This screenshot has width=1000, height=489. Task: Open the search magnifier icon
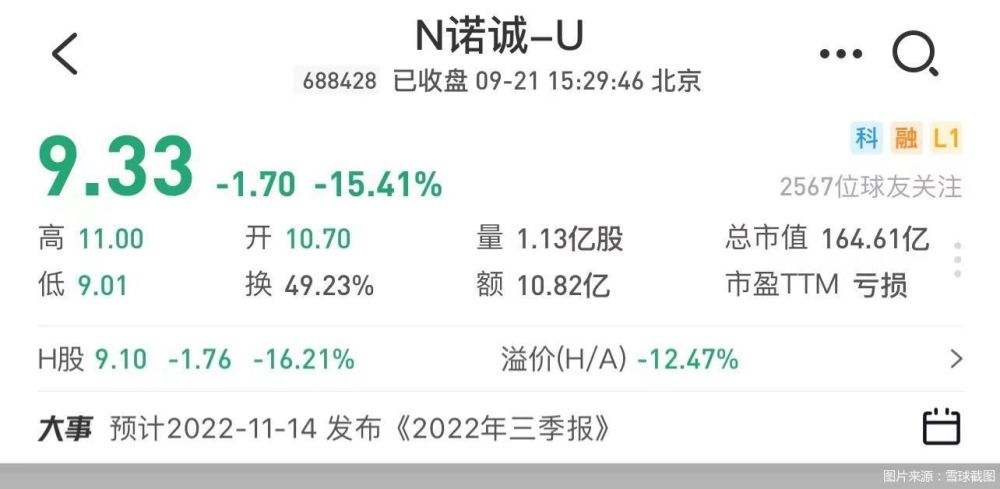pyautogui.click(x=914, y=54)
